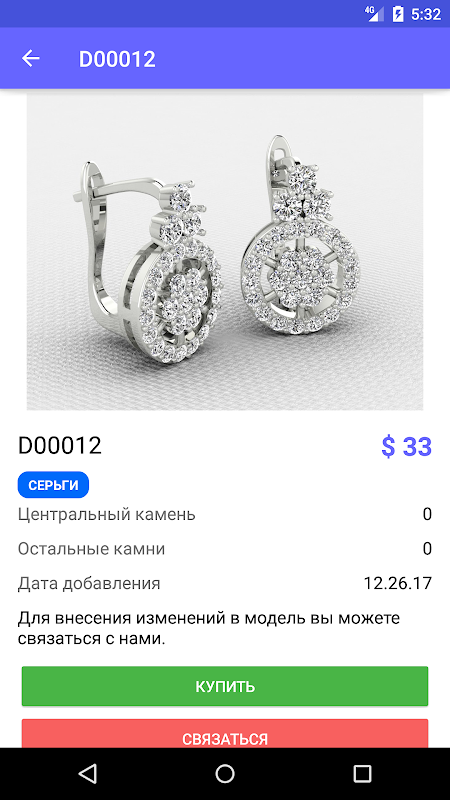Open the recent apps overview
Viewport: 450px width, 800px height.
coord(362,774)
